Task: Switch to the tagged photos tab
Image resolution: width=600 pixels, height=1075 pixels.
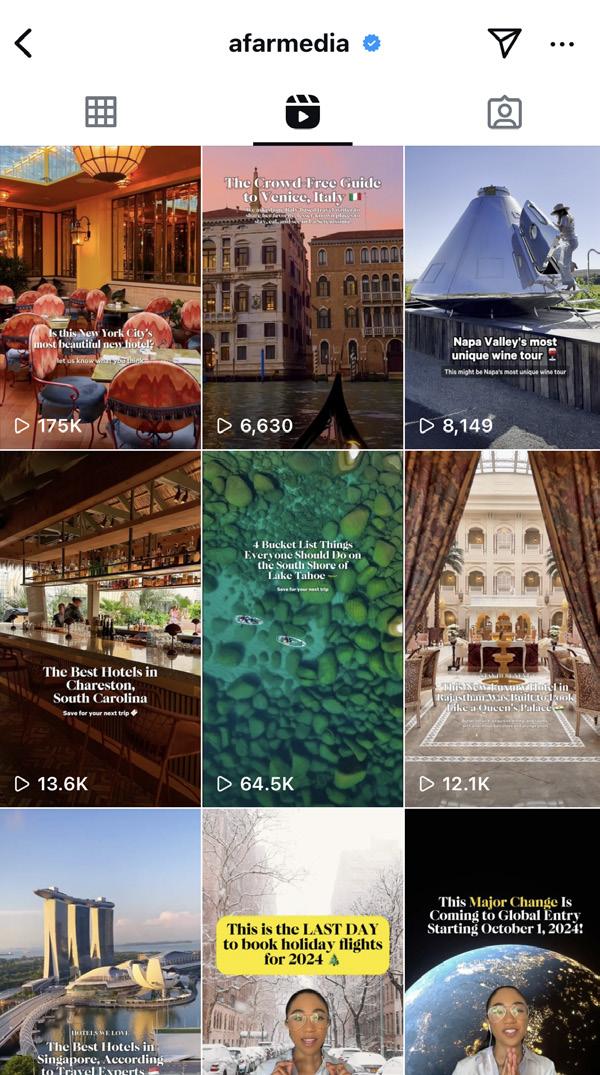Action: 504,112
